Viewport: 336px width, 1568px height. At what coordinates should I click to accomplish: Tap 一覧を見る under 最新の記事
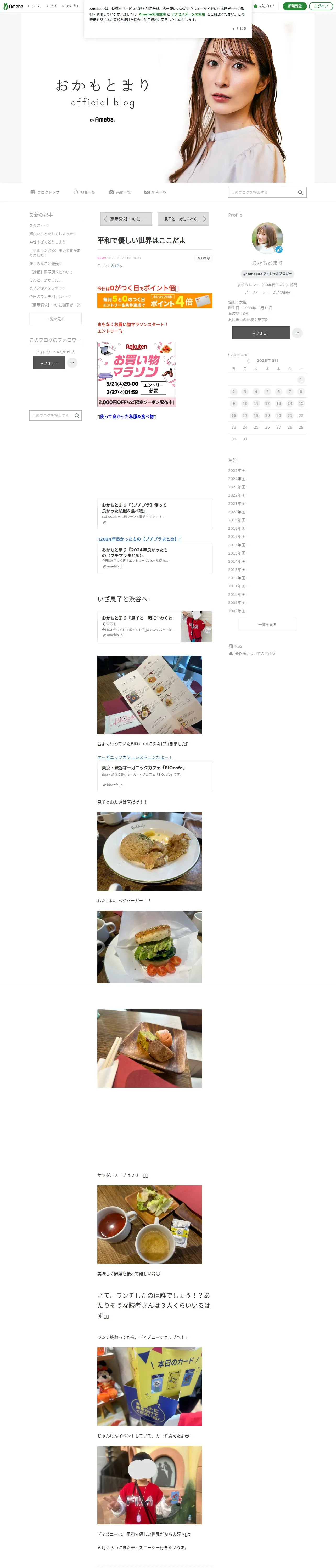[55, 319]
